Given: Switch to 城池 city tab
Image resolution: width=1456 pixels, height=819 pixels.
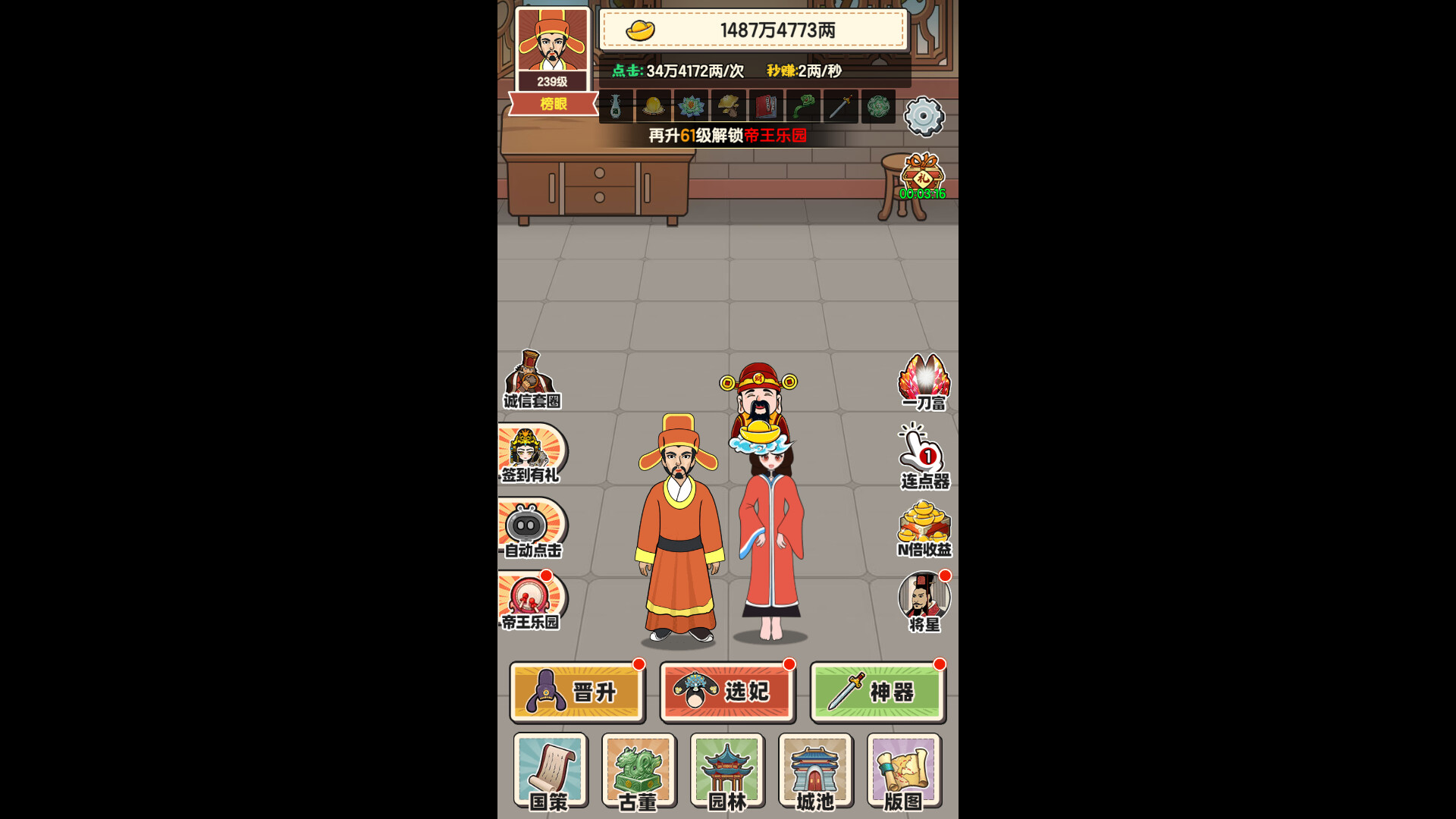Looking at the screenshot, I should 815,771.
